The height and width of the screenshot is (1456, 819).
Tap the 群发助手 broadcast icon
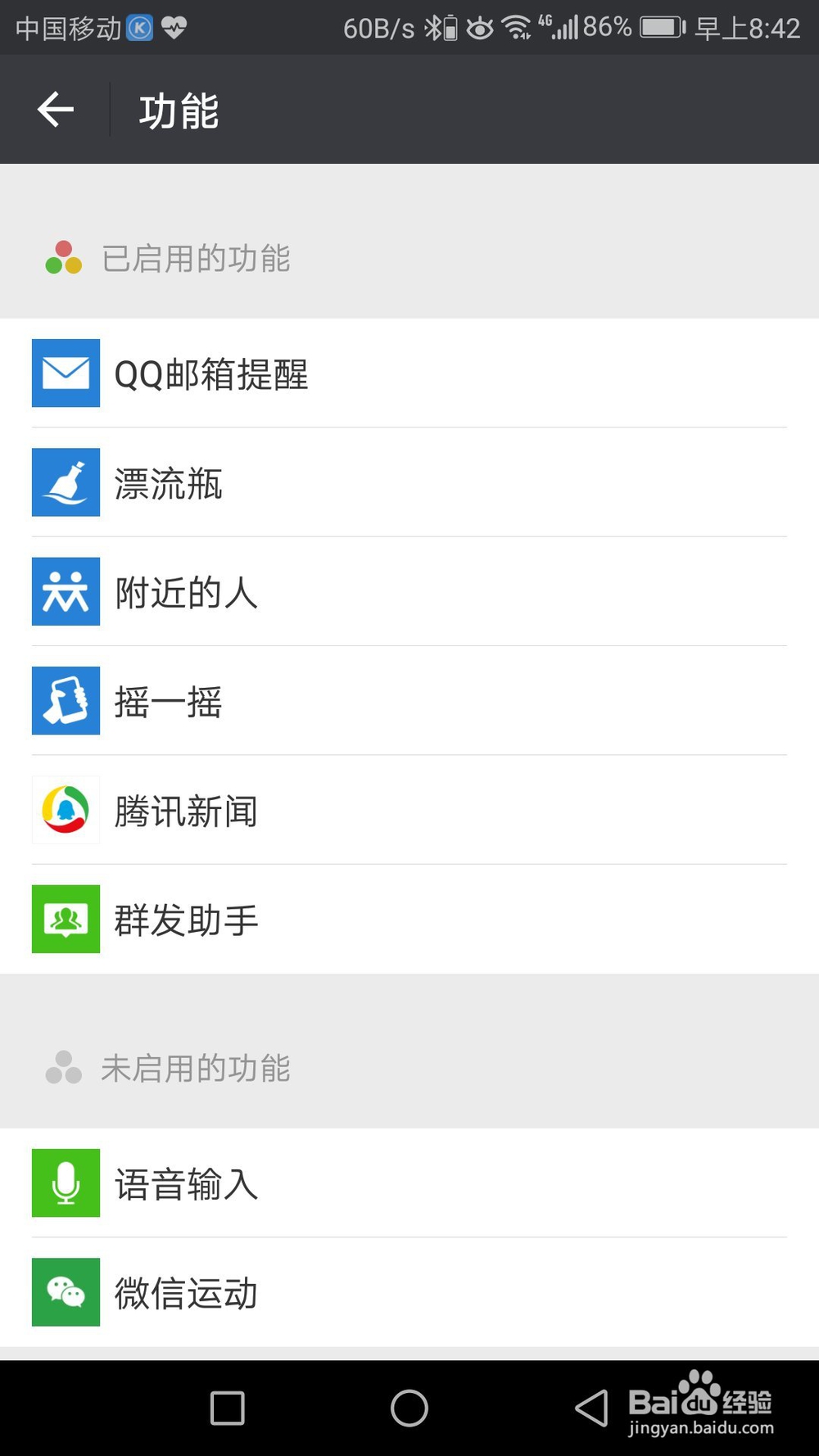(x=66, y=919)
